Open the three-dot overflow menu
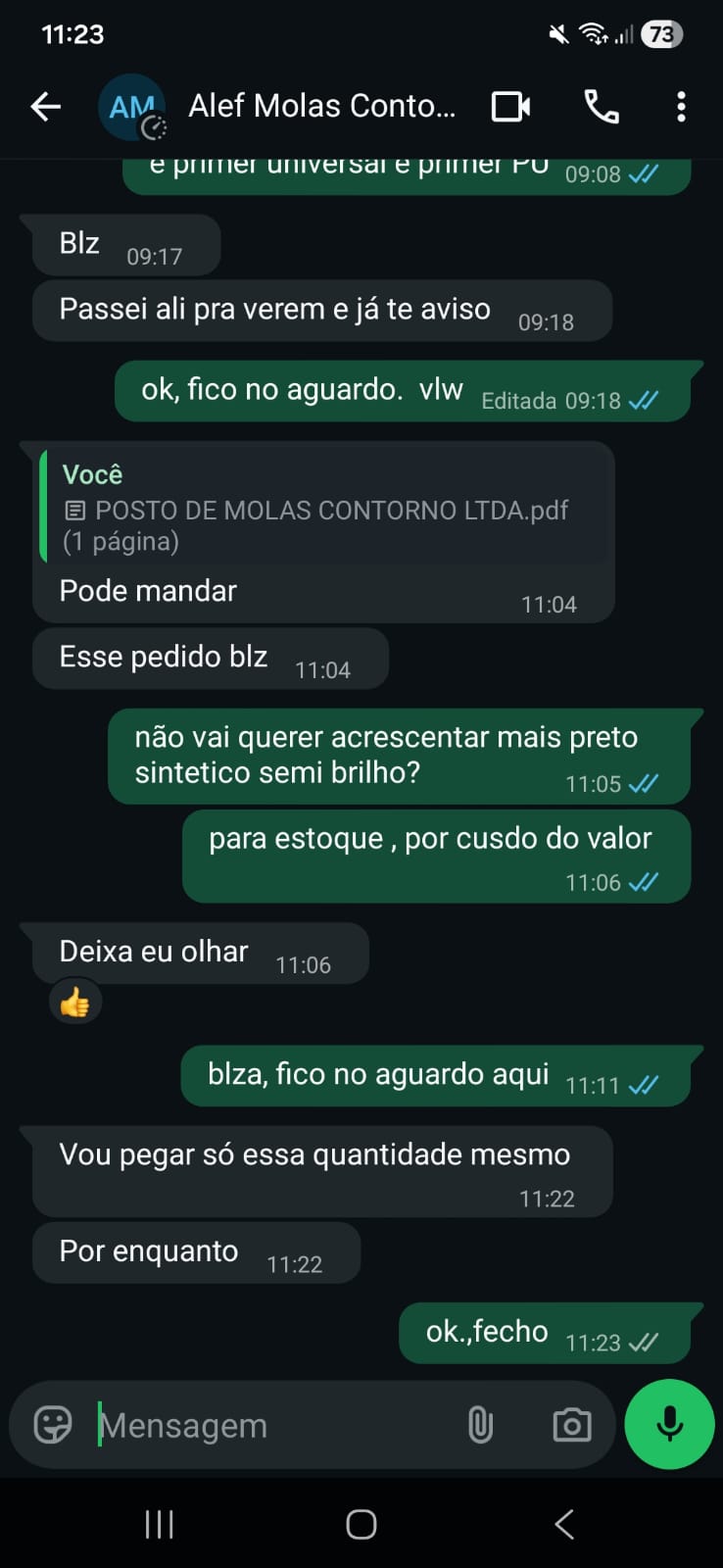This screenshot has height=1568, width=723. [681, 106]
